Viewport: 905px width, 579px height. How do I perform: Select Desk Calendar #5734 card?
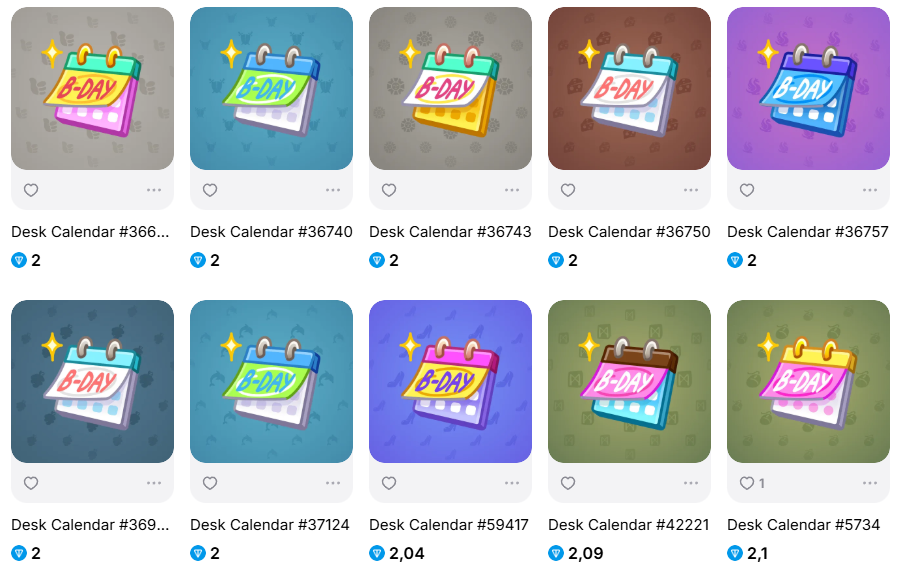(x=808, y=382)
